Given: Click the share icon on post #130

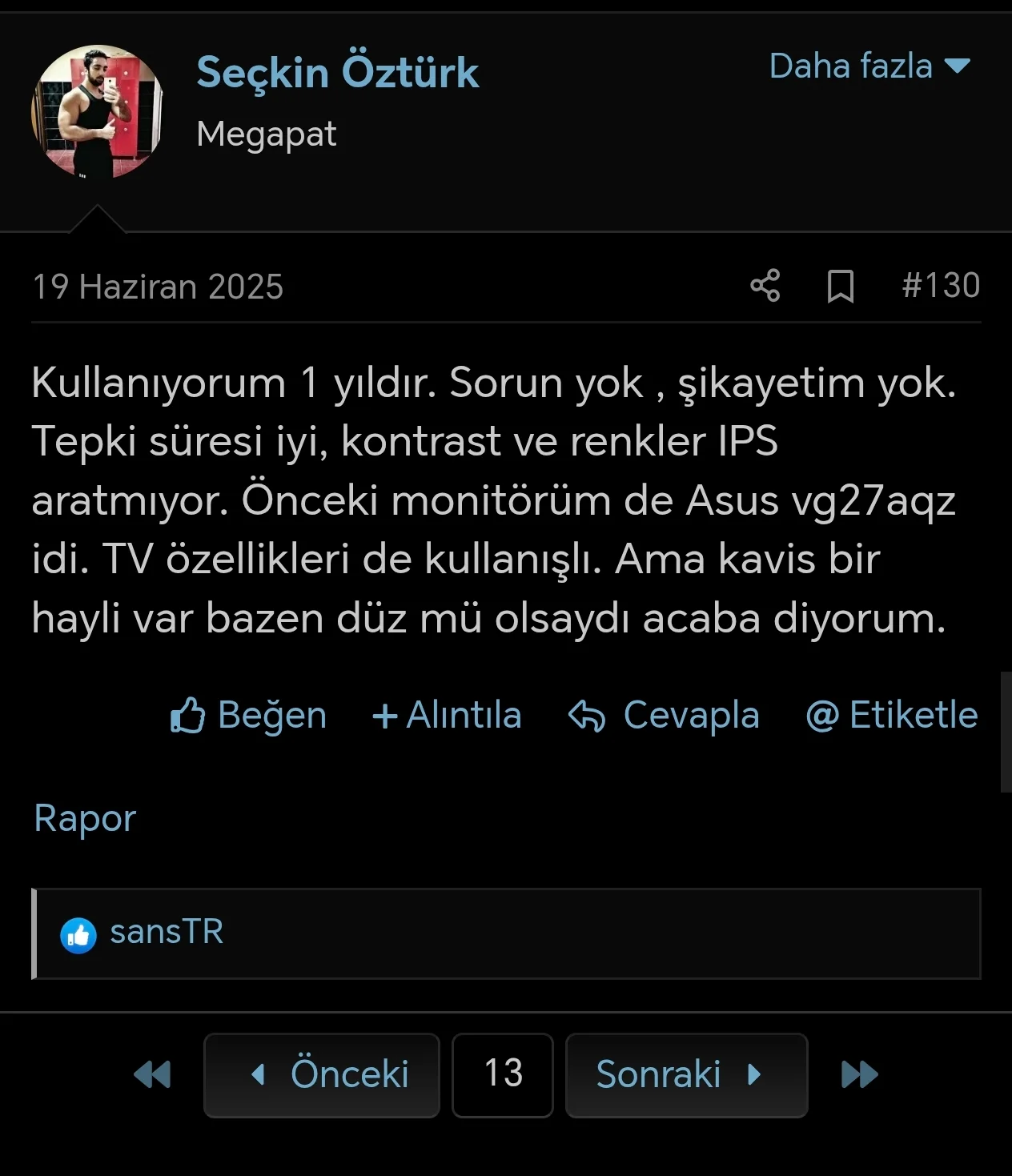Looking at the screenshot, I should click(765, 286).
